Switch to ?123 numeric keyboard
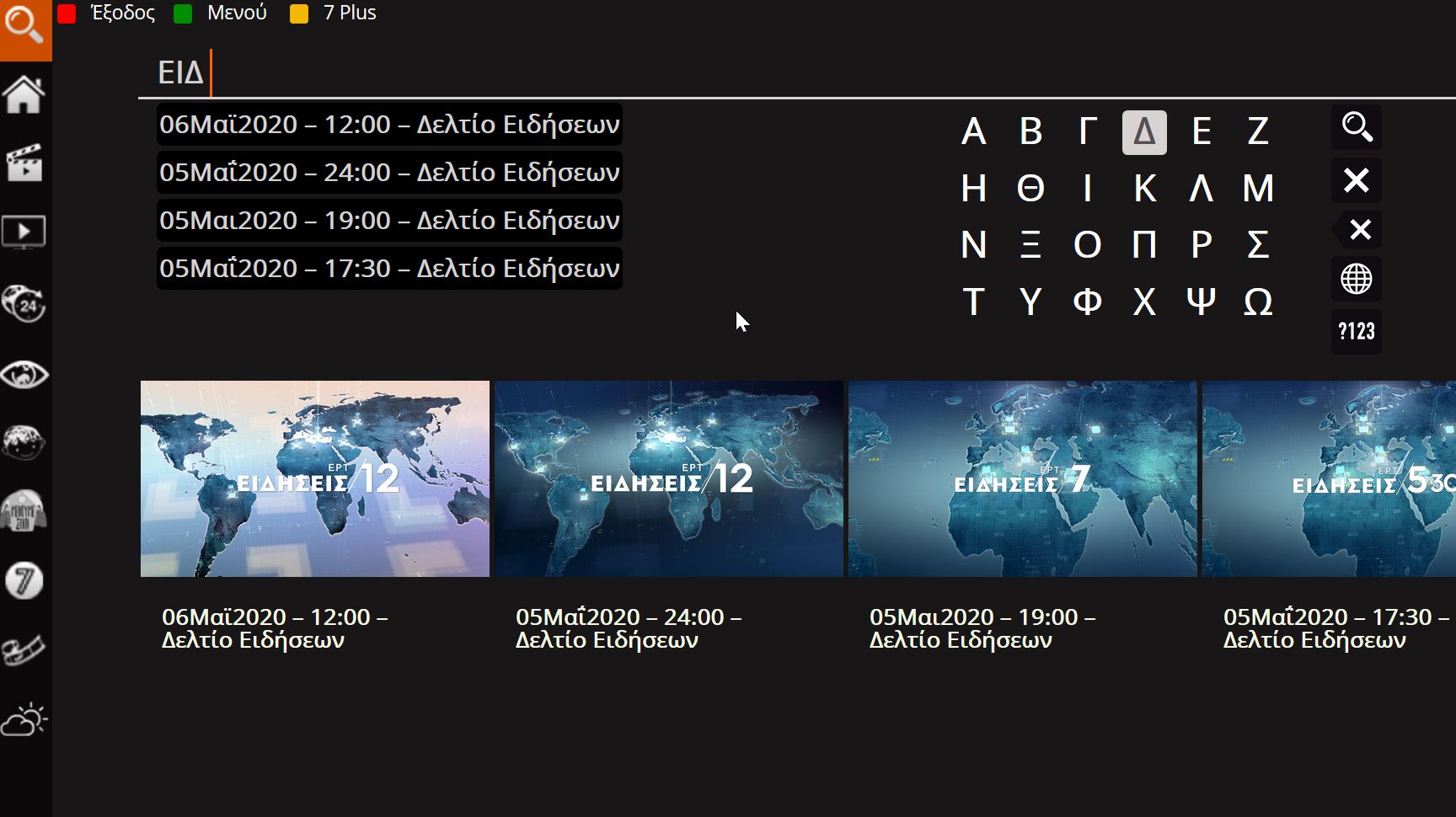This screenshot has width=1456, height=817. pyautogui.click(x=1357, y=331)
